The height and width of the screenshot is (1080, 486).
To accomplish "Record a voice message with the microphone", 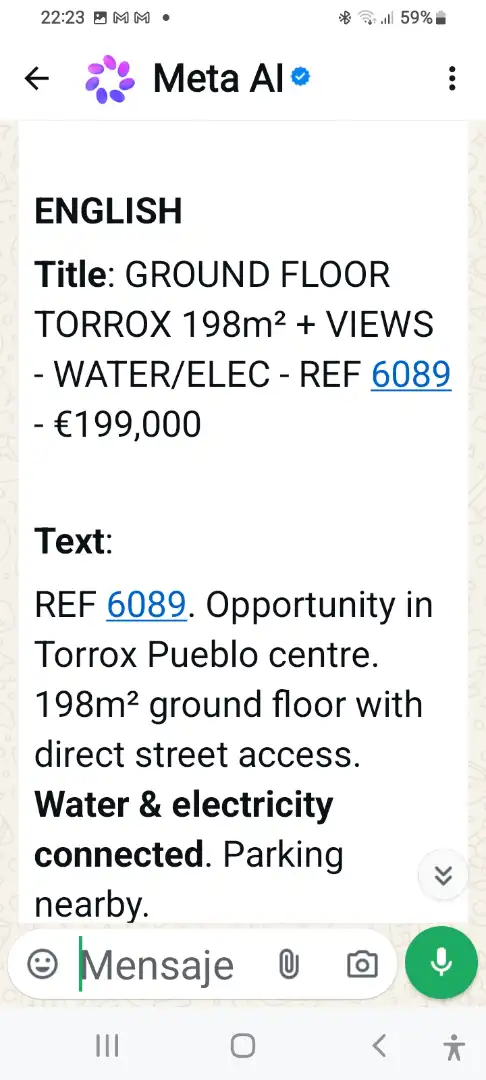I will [x=441, y=962].
